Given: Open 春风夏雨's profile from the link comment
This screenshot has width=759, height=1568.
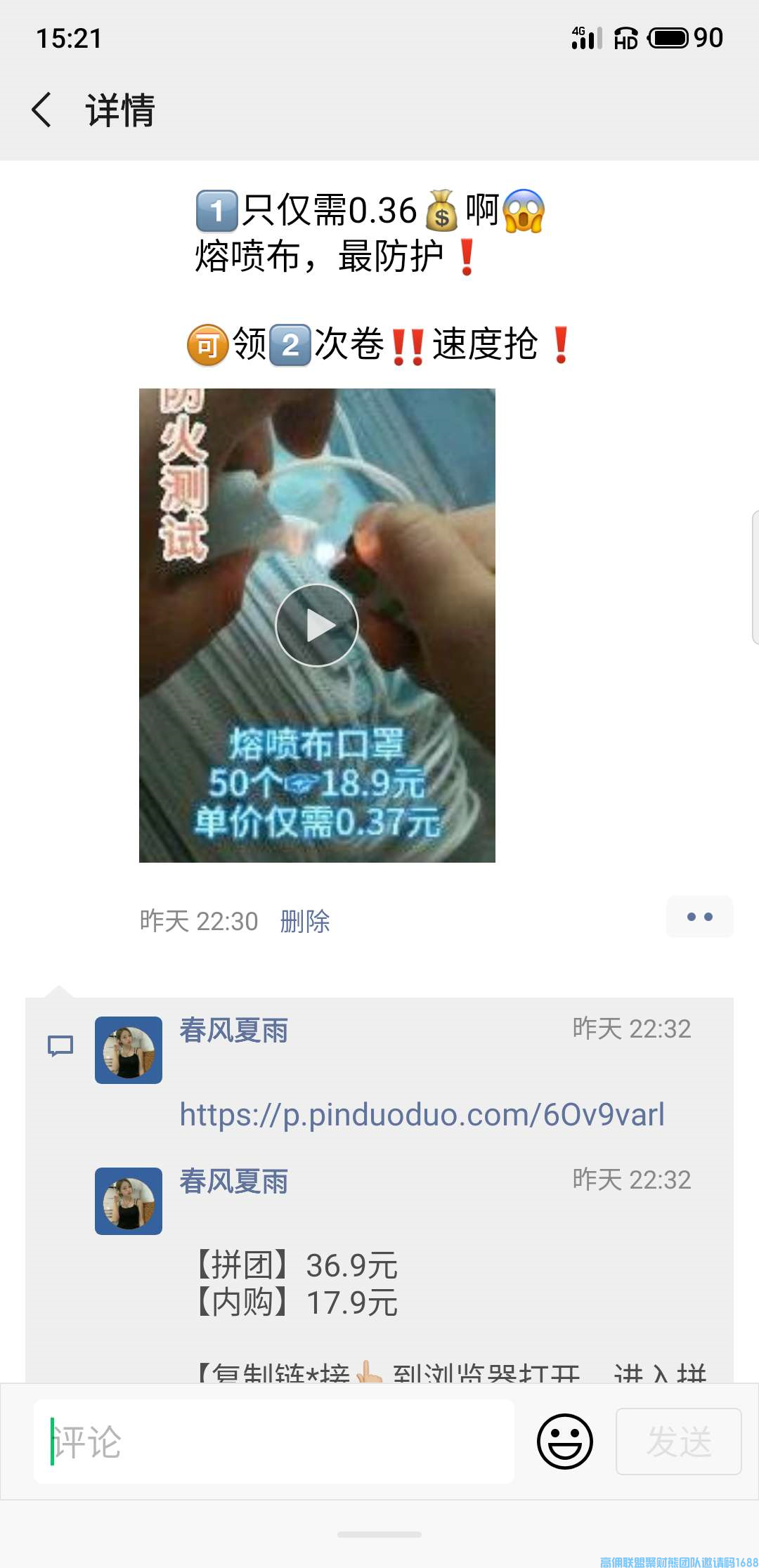Looking at the screenshot, I should pyautogui.click(x=233, y=1031).
